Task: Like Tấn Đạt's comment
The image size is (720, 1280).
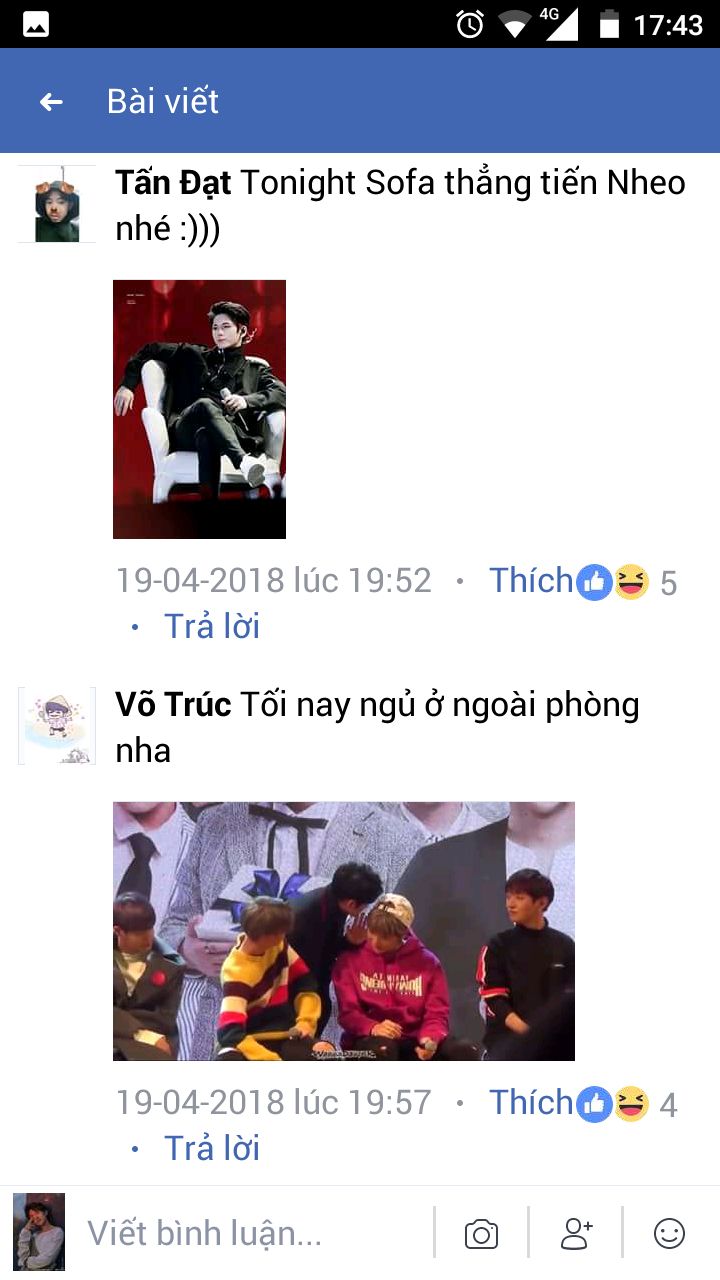Action: coord(531,581)
